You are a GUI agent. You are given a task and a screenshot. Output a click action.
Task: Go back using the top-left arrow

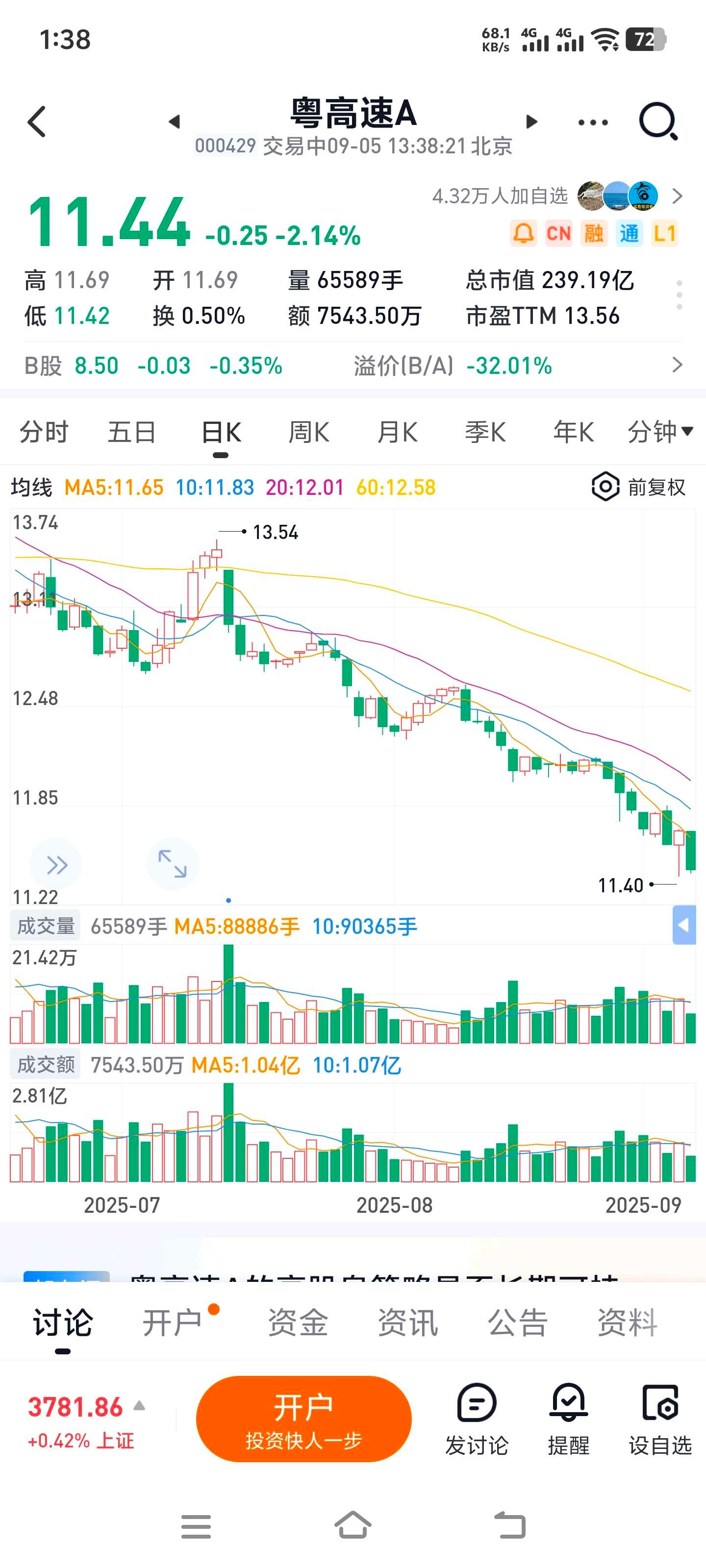tap(37, 122)
